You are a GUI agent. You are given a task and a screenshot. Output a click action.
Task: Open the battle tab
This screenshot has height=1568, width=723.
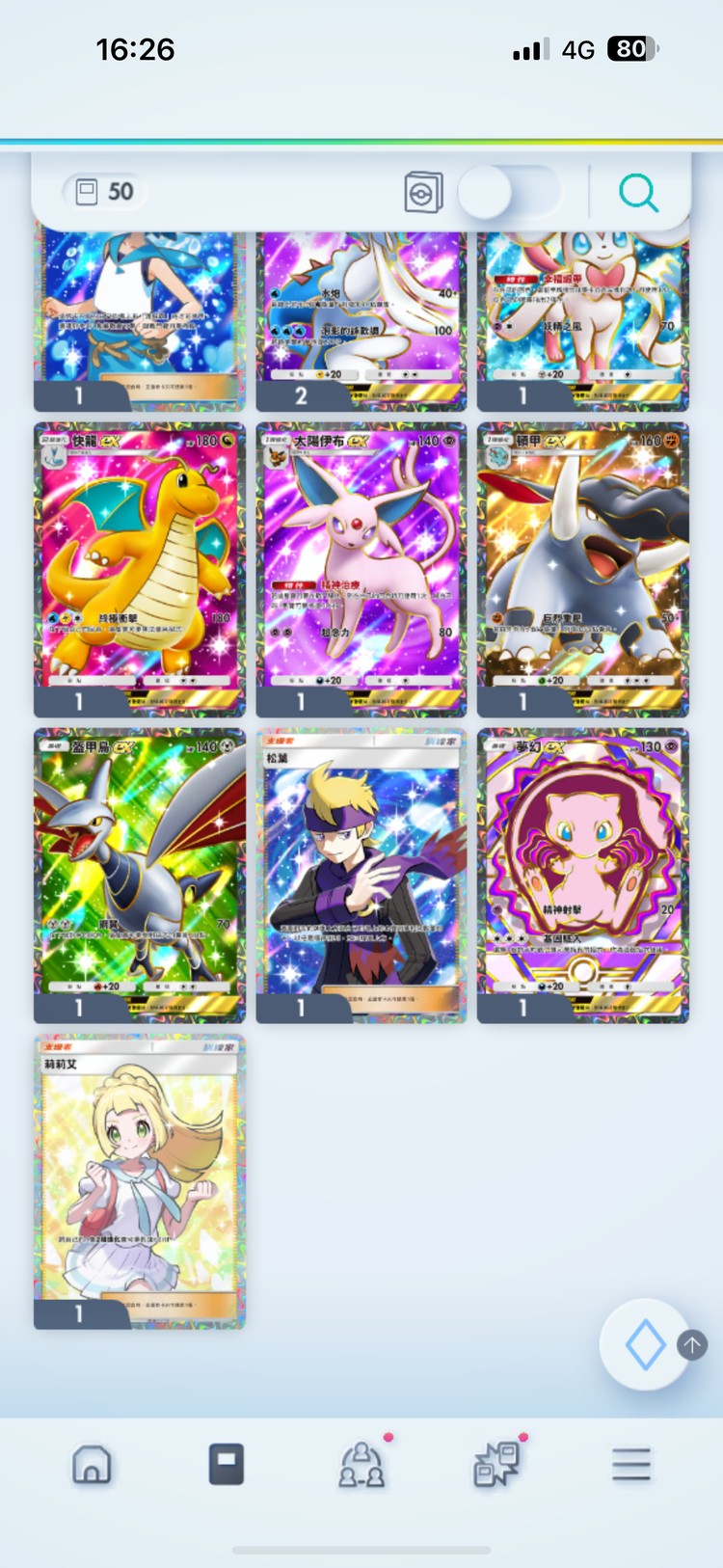tap(496, 1465)
